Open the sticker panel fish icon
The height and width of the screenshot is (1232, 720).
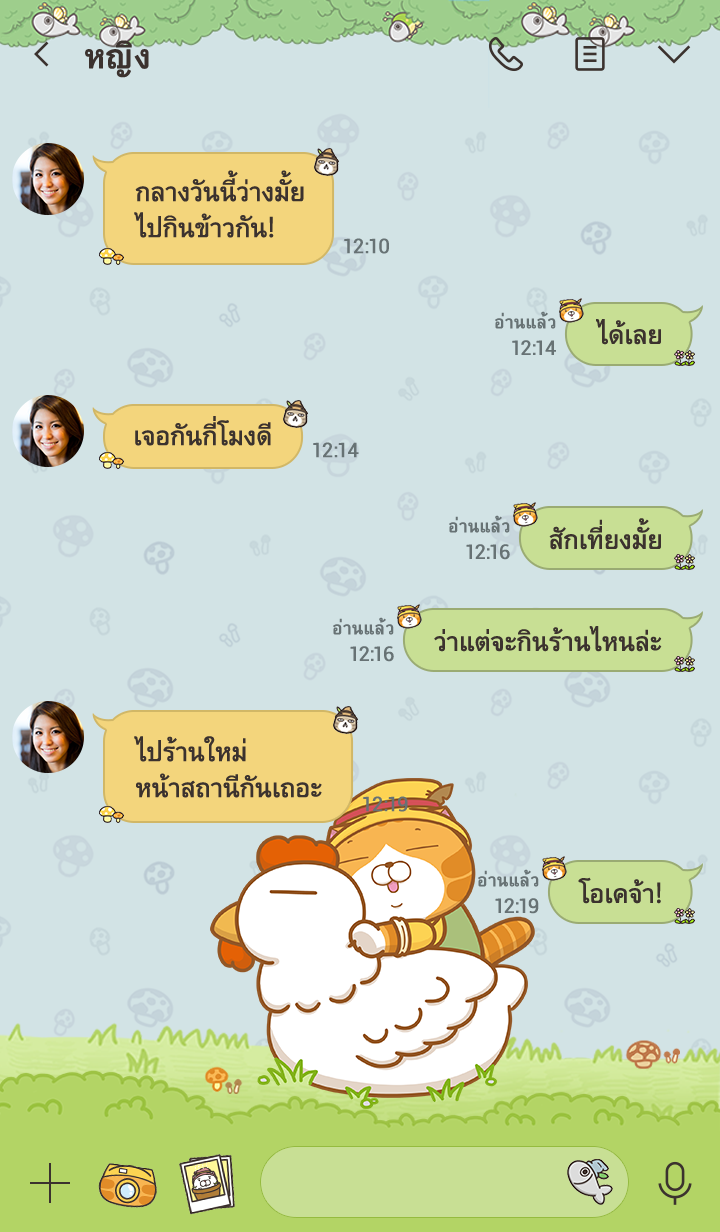point(589,1180)
